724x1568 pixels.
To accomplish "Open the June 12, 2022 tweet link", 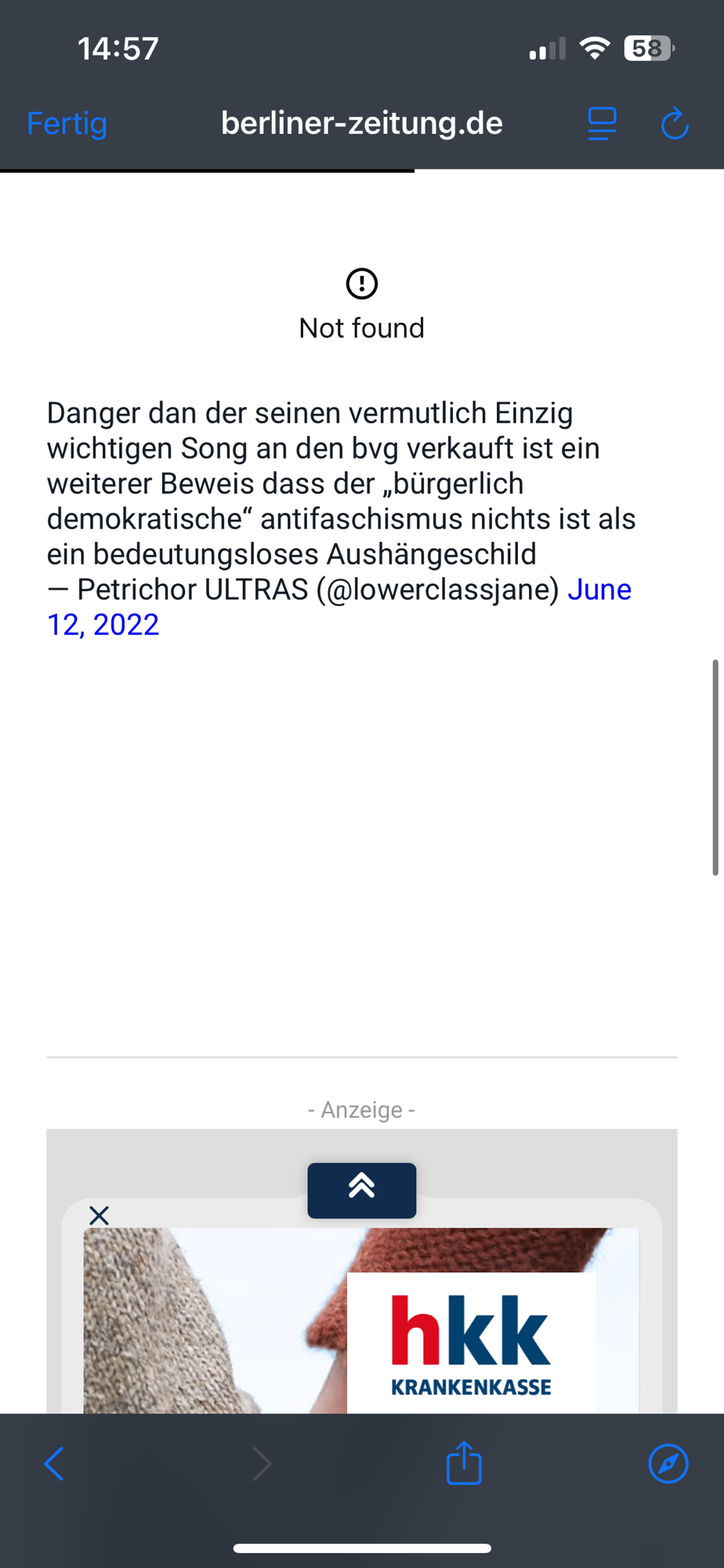I will click(599, 590).
